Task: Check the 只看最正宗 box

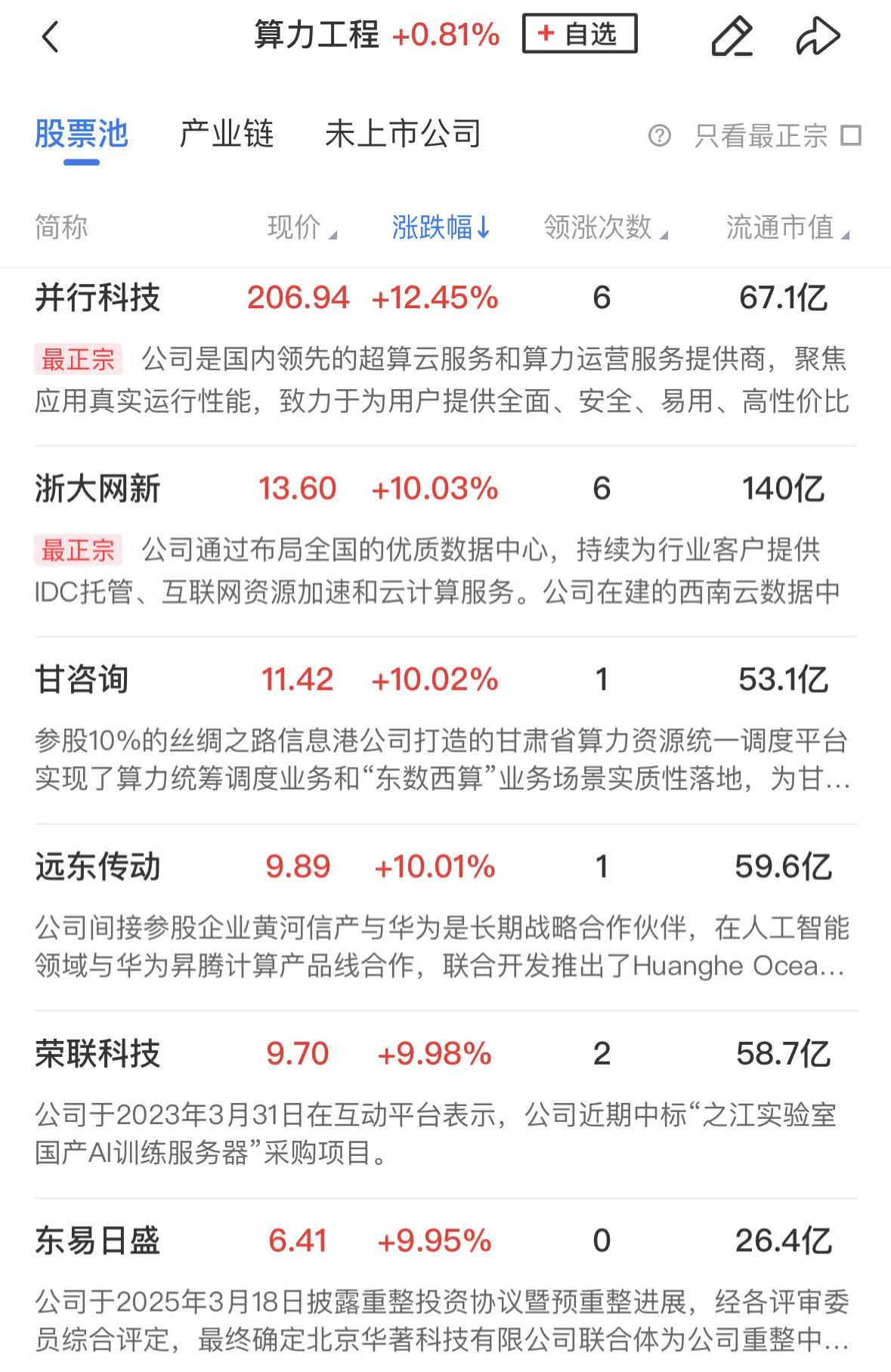Action: 851,136
